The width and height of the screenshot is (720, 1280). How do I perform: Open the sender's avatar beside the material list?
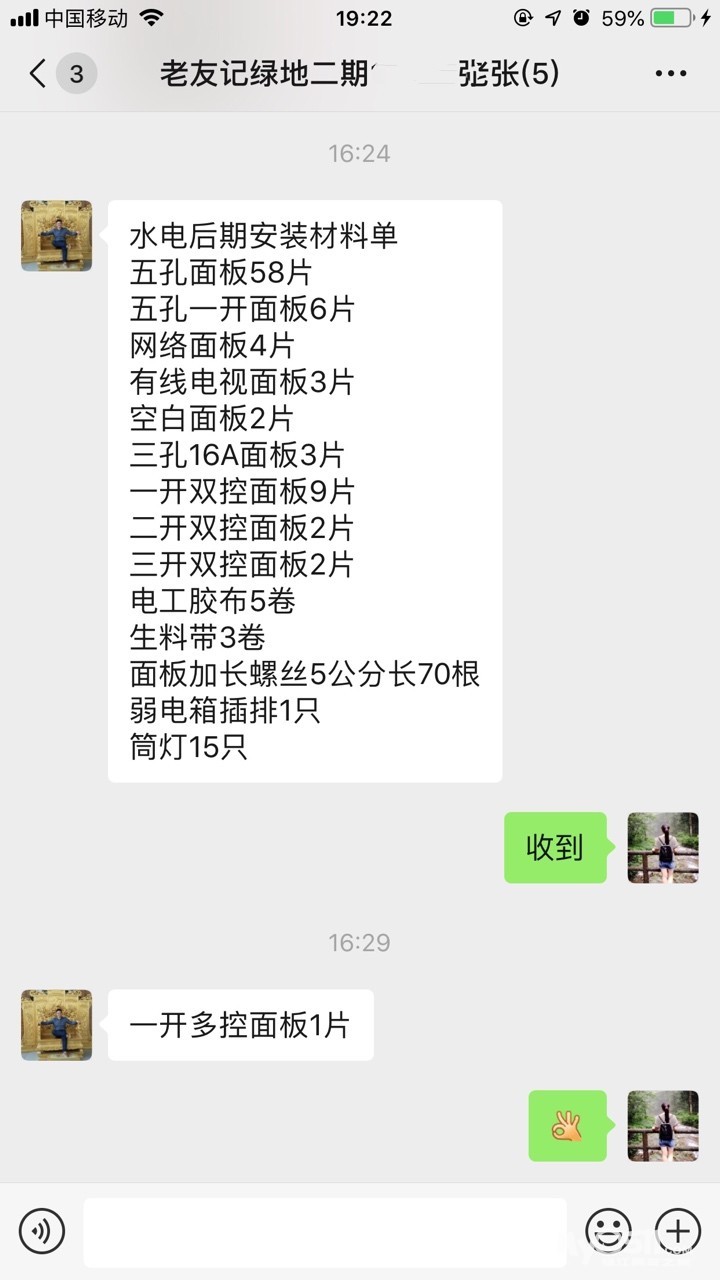point(57,236)
